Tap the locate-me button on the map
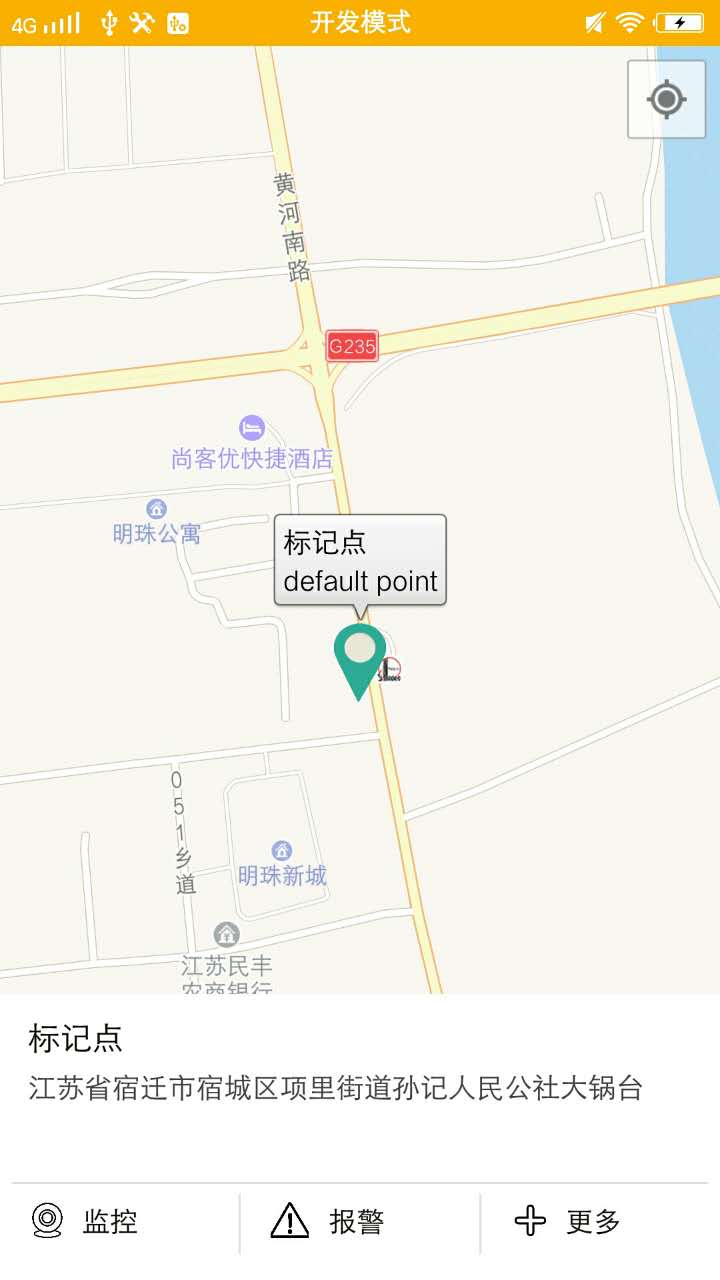This screenshot has height=1280, width=720. pos(666,99)
